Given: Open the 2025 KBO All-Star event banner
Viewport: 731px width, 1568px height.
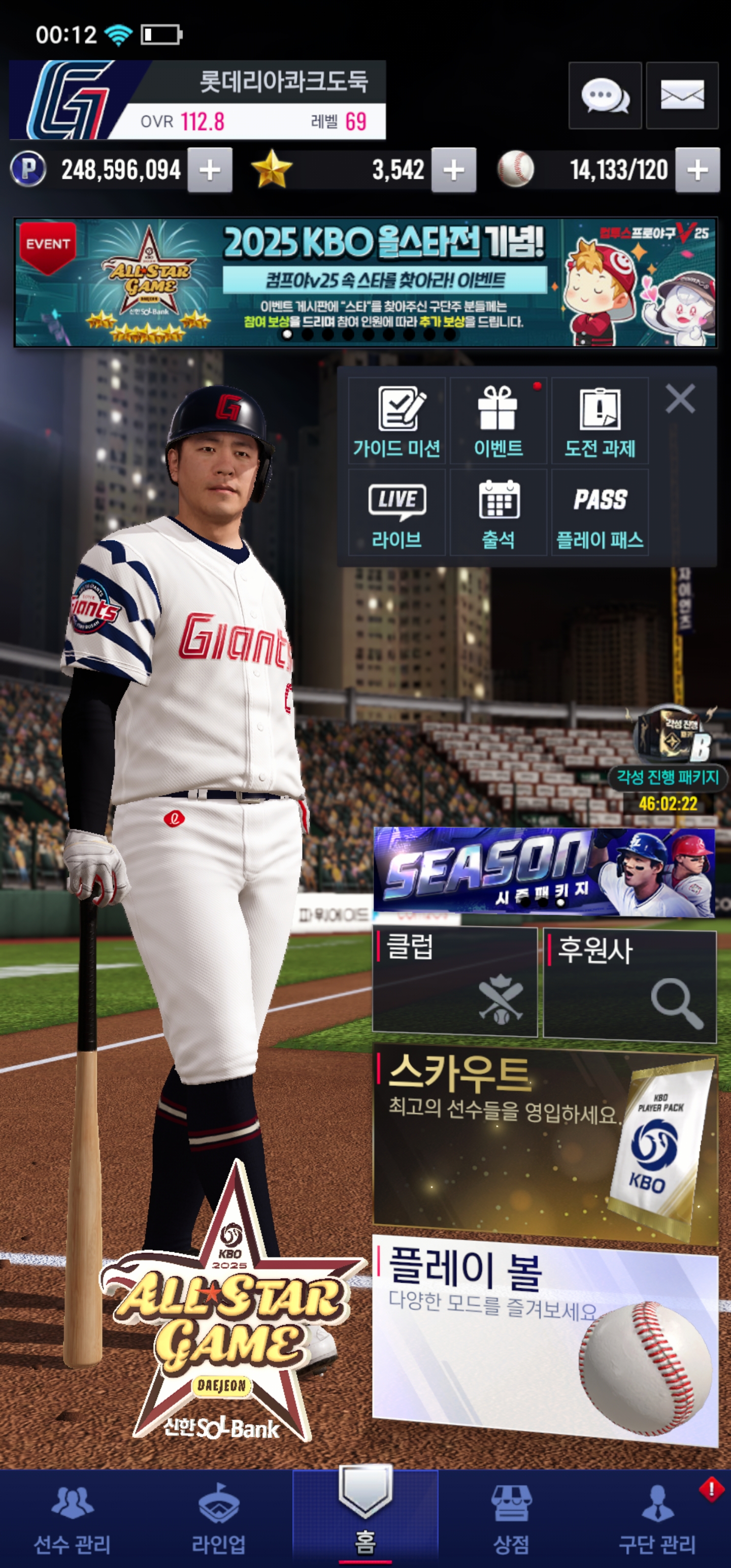Looking at the screenshot, I should [365, 282].
